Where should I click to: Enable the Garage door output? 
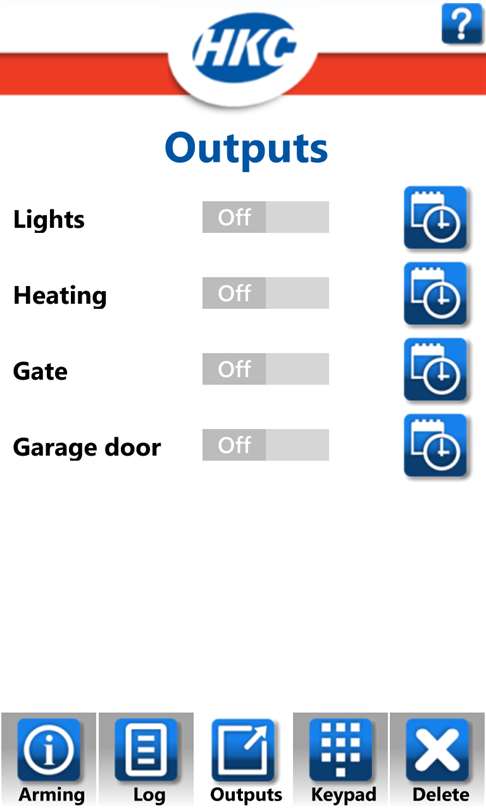pos(265,445)
